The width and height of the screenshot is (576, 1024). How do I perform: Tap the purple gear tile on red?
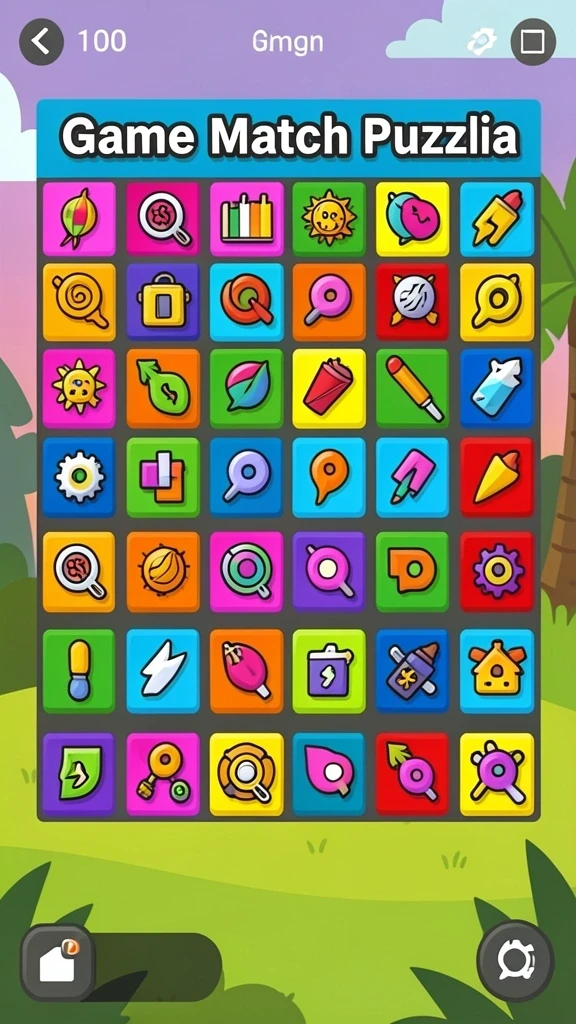[x=497, y=572]
